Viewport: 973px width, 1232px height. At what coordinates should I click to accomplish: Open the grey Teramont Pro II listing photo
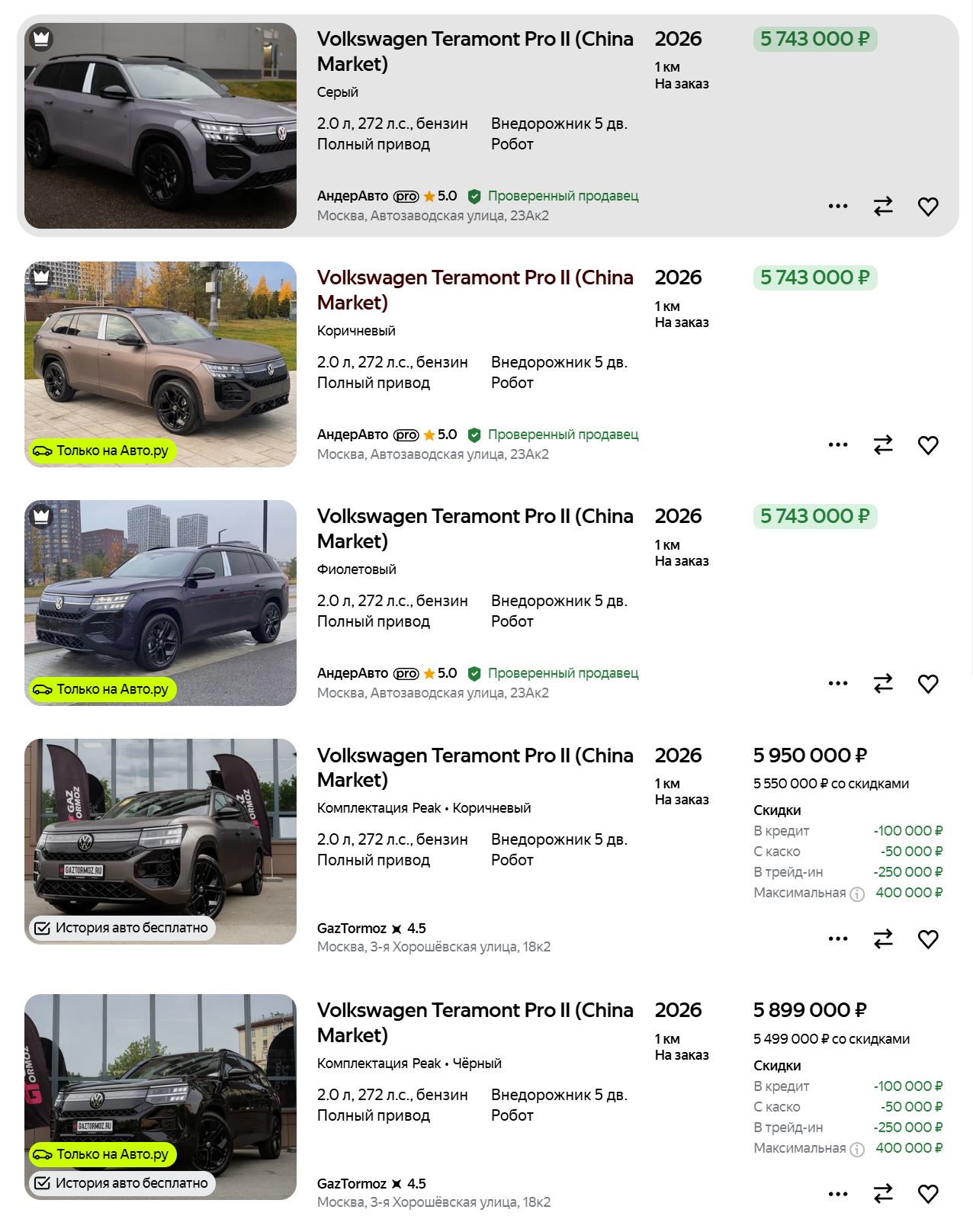pyautogui.click(x=160, y=126)
